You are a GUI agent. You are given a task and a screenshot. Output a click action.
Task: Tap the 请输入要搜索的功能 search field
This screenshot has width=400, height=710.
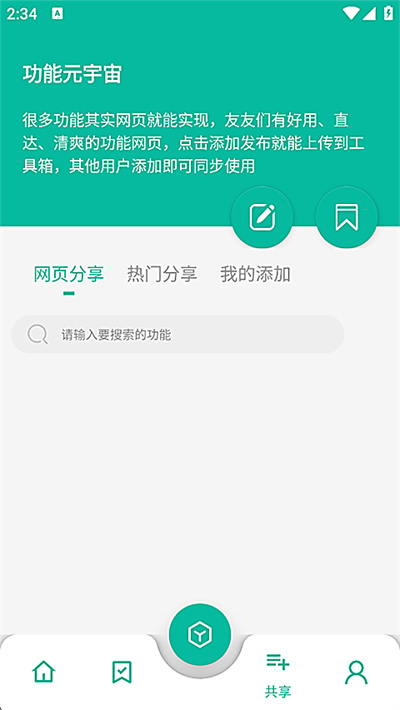pyautogui.click(x=178, y=335)
